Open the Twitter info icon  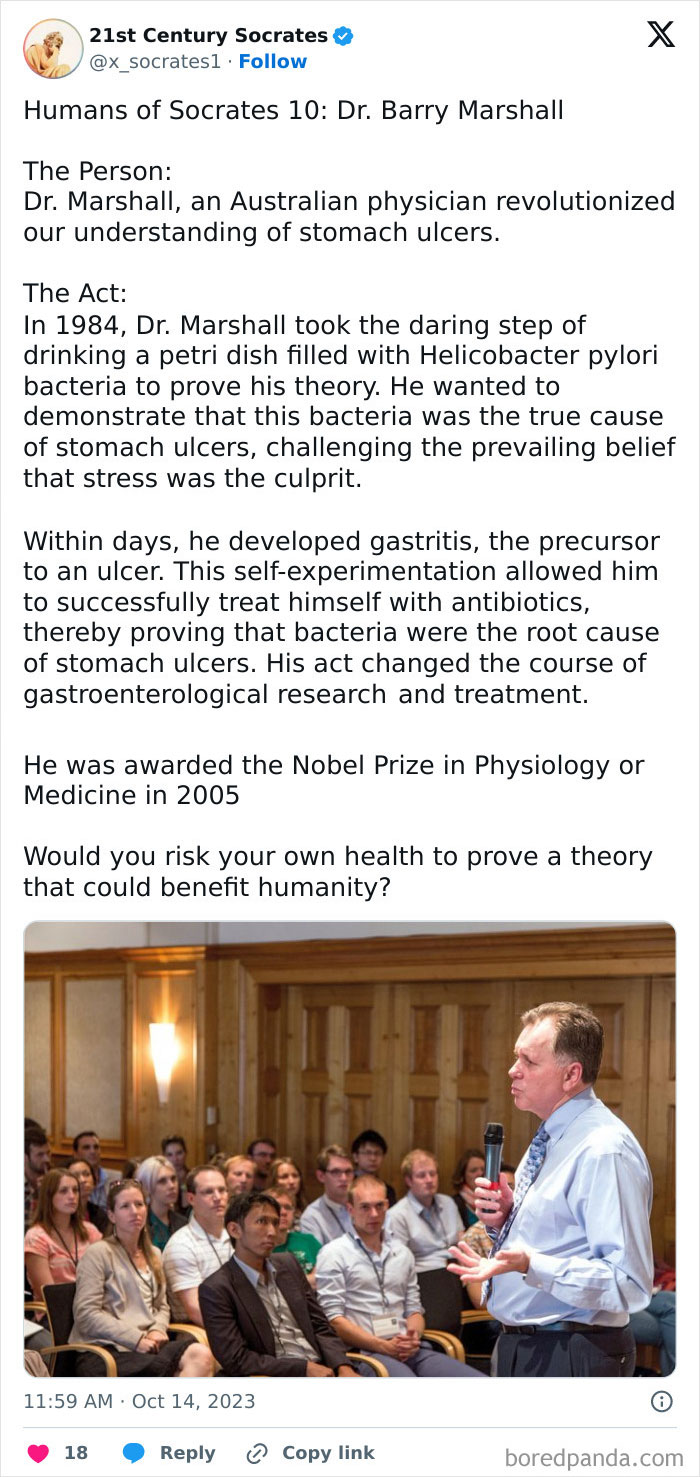point(661,1402)
